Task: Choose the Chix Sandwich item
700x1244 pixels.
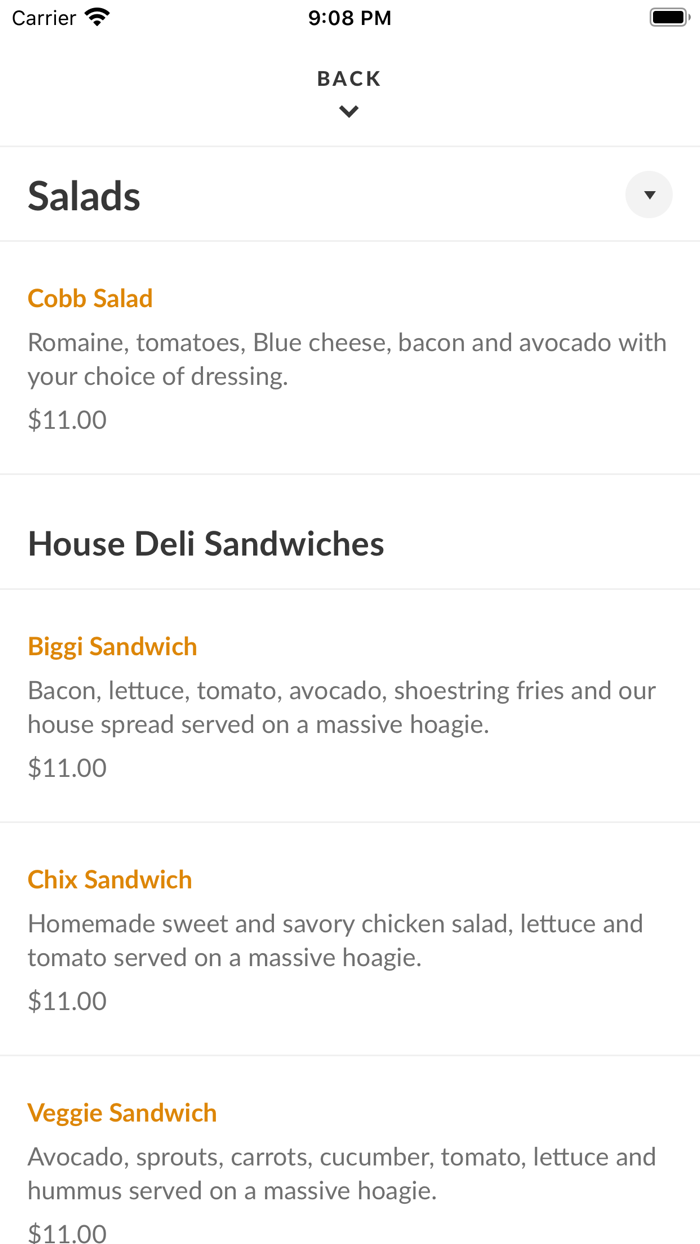Action: click(x=110, y=879)
